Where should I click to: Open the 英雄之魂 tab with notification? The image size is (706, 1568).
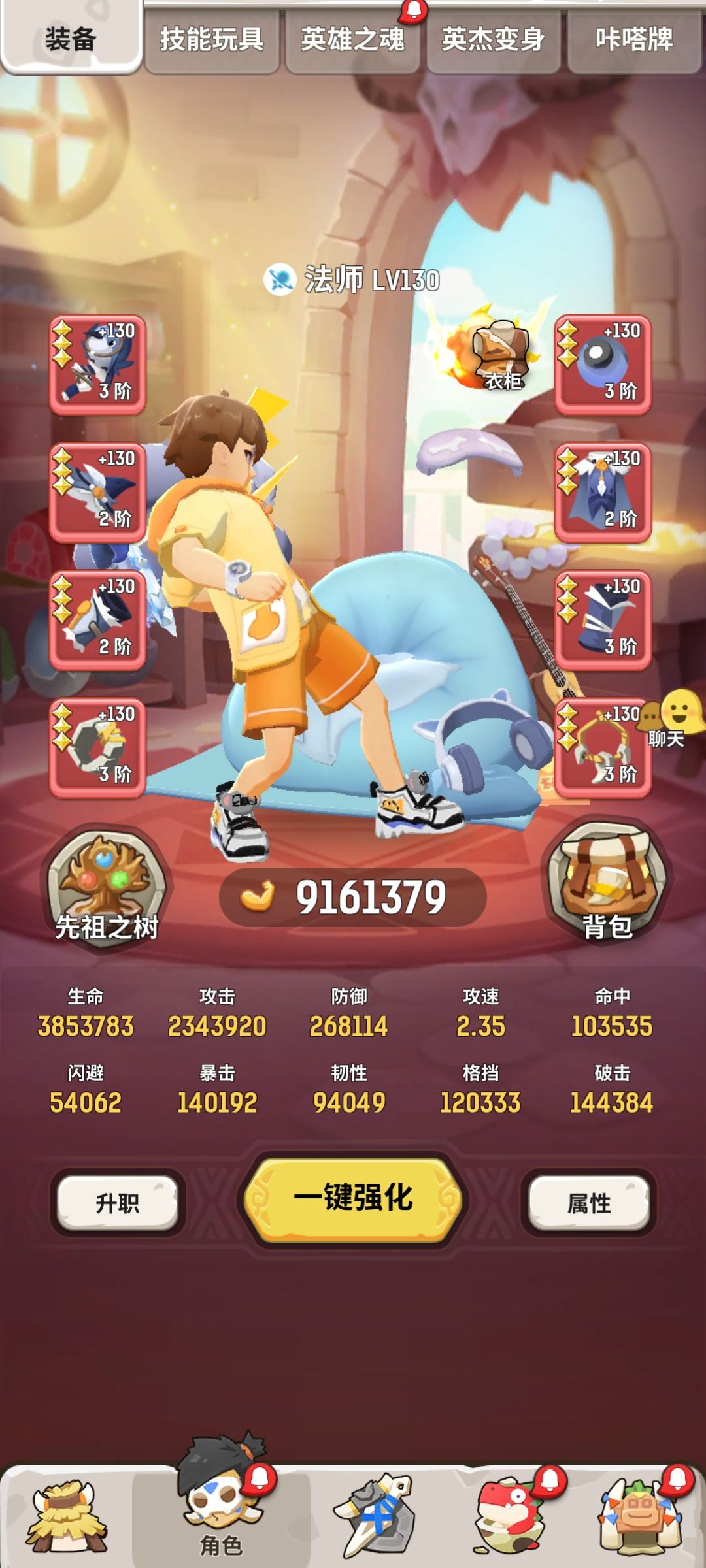tap(353, 37)
